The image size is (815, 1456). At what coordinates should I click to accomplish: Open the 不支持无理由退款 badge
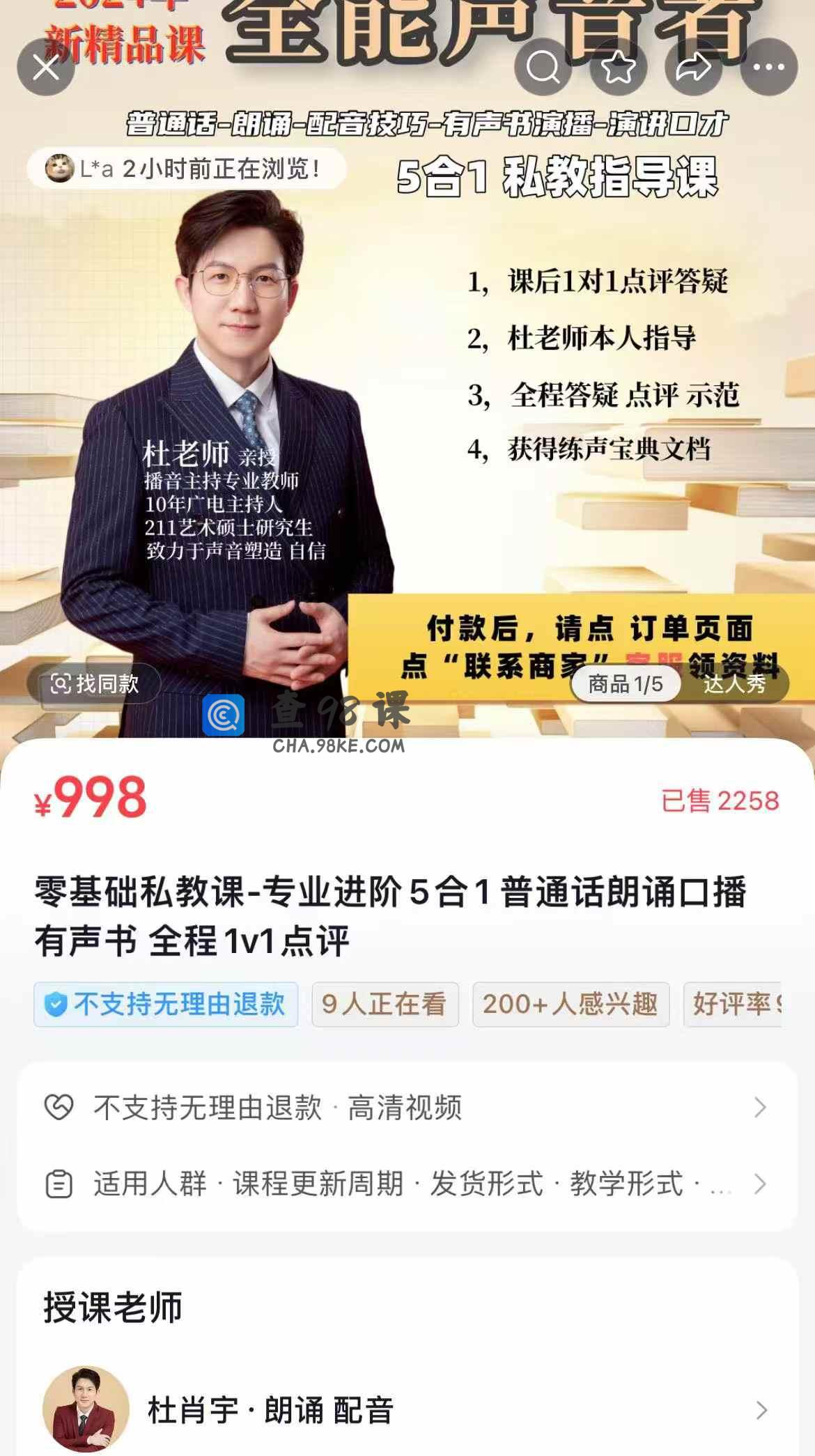[166, 1005]
